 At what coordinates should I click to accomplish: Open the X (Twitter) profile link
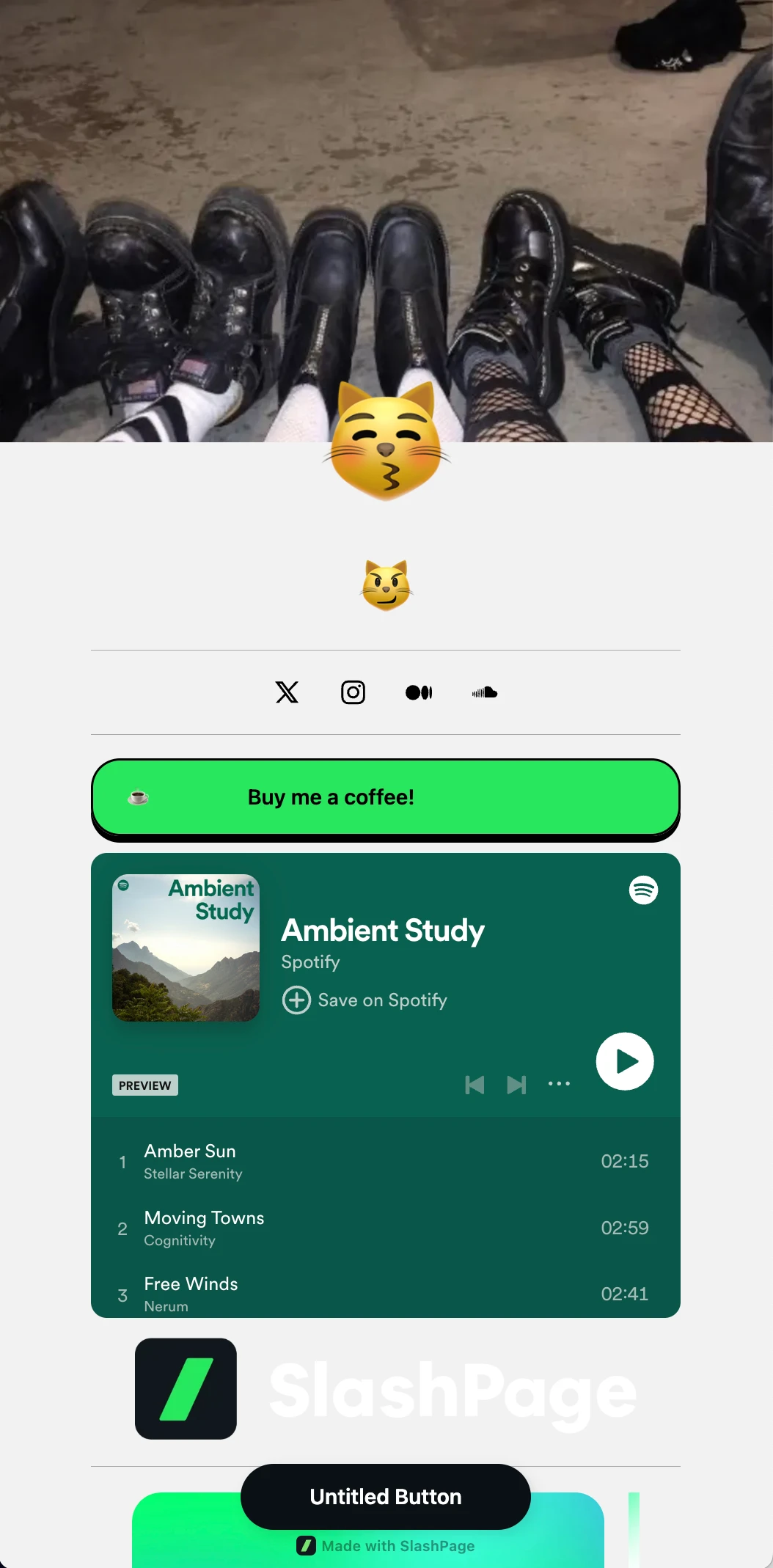(x=287, y=692)
